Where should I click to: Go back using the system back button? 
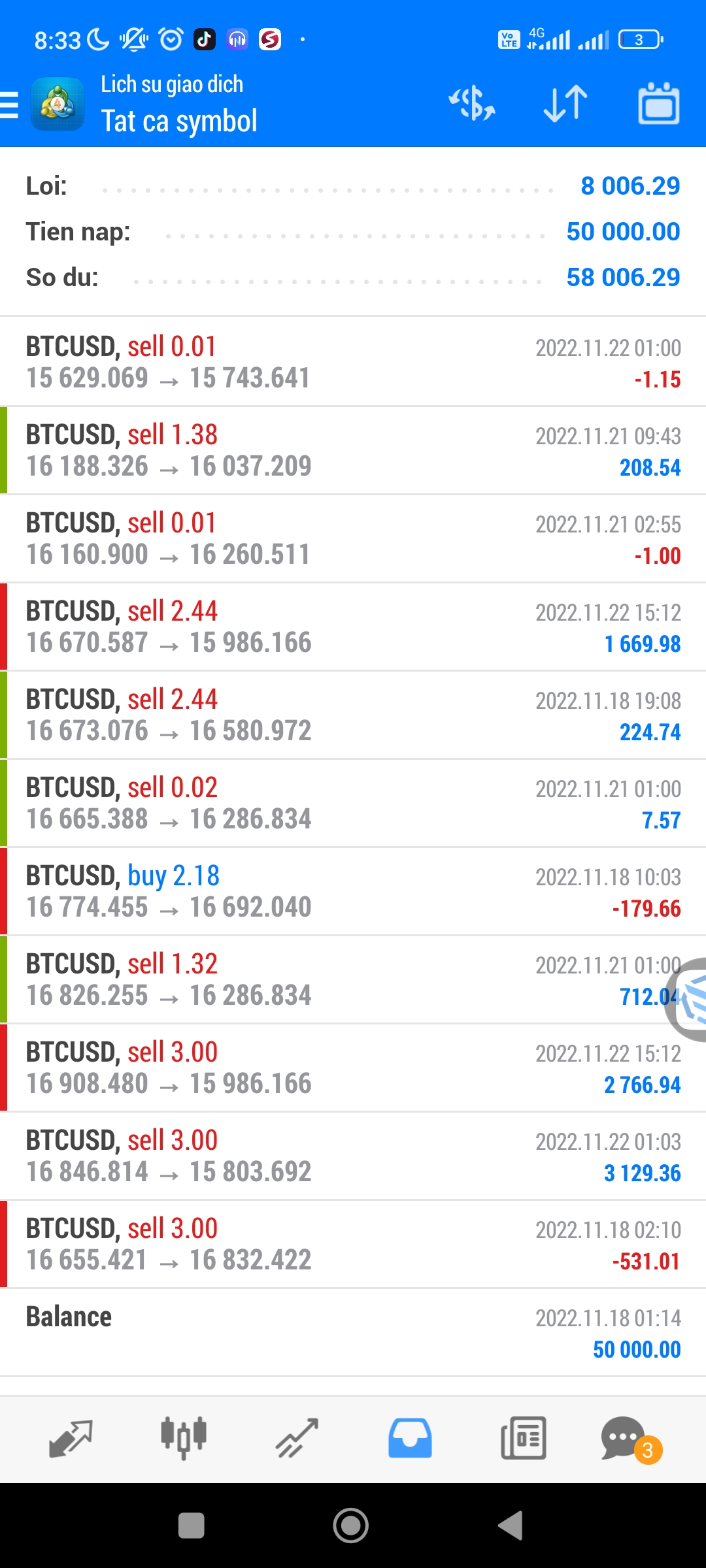511,1526
